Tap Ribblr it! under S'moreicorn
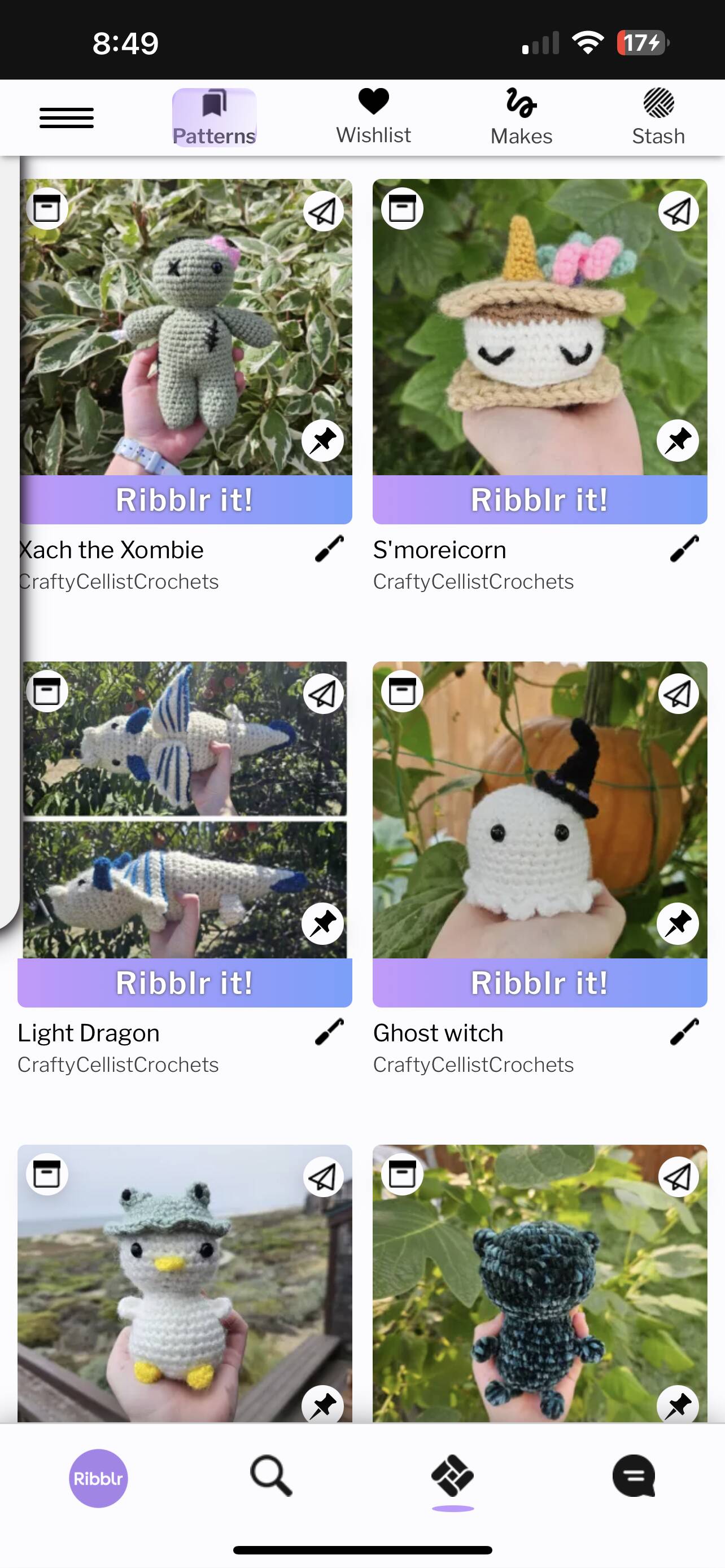Viewport: 725px width, 1568px height. (x=539, y=500)
